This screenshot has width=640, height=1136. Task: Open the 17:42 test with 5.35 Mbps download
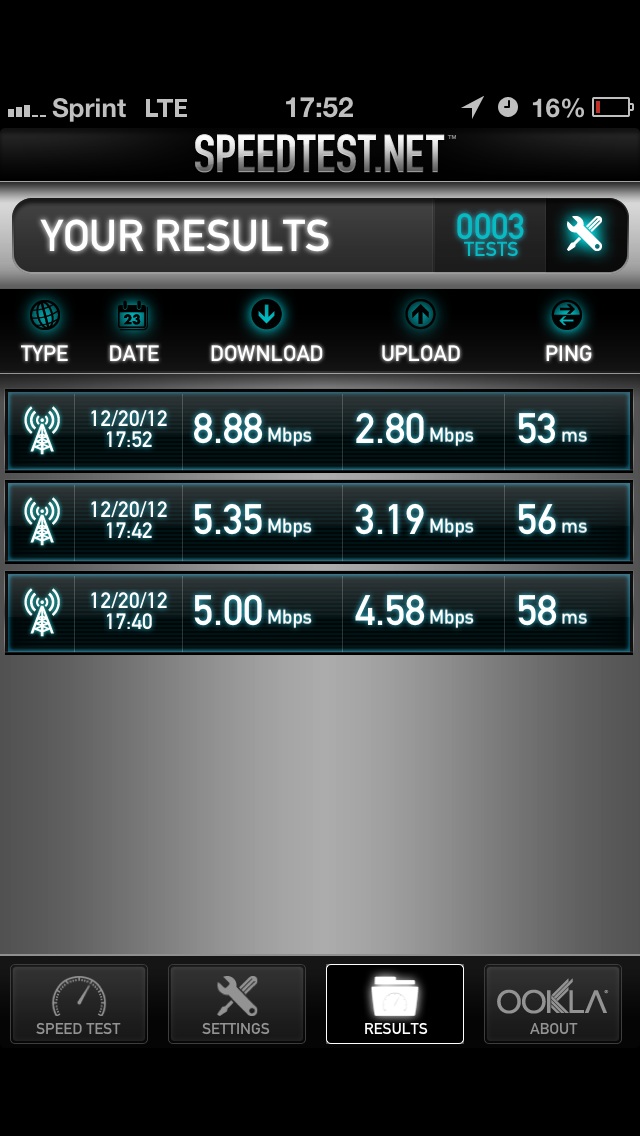point(319,522)
